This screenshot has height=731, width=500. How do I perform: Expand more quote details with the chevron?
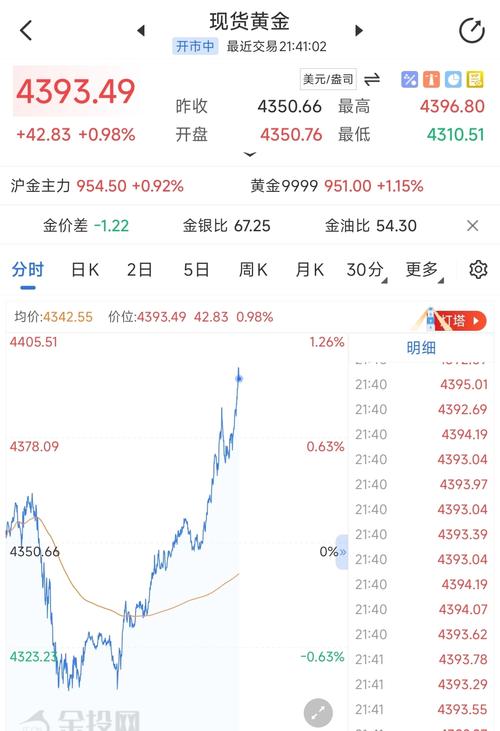[250, 154]
